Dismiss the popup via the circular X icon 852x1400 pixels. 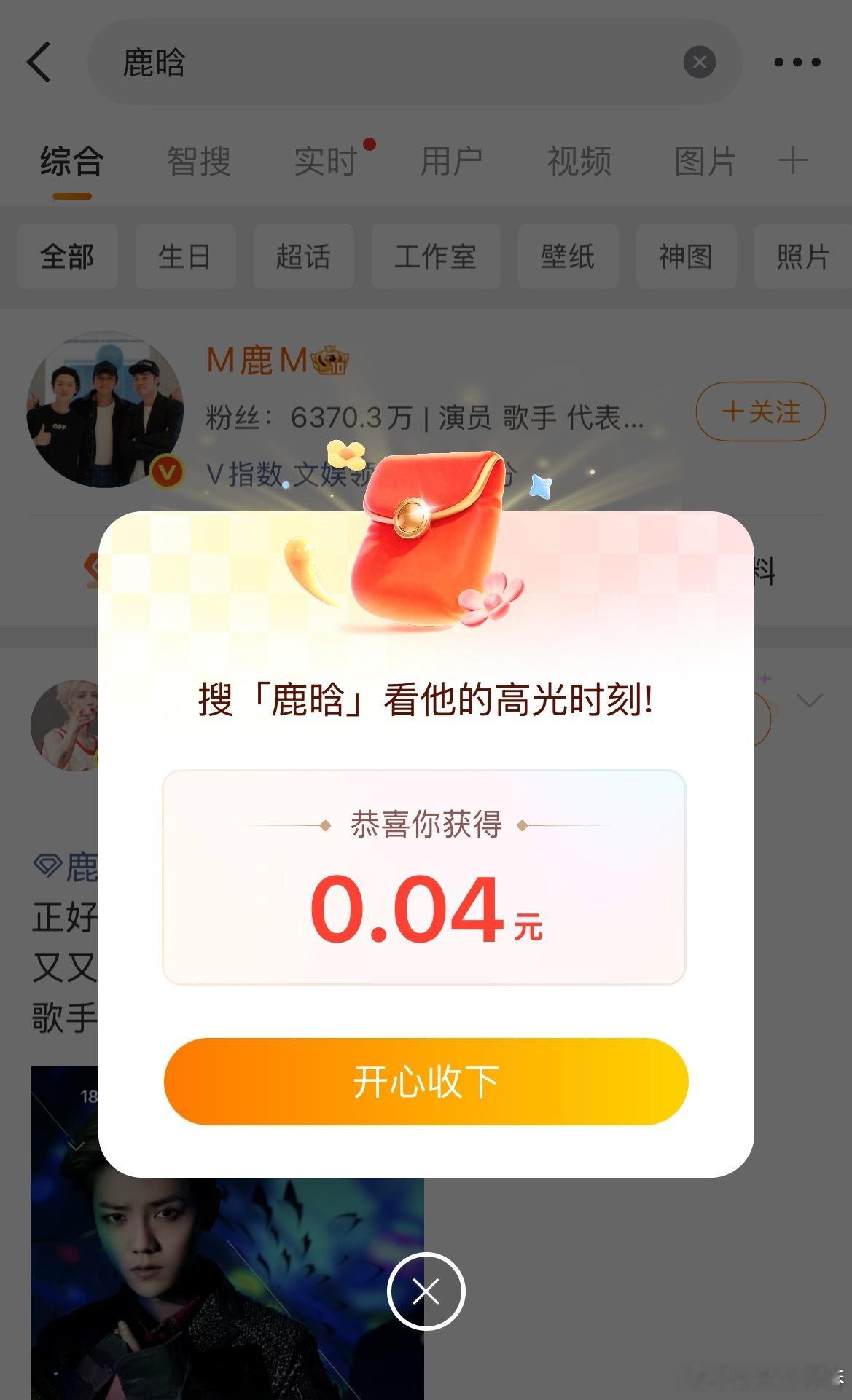(x=426, y=1291)
